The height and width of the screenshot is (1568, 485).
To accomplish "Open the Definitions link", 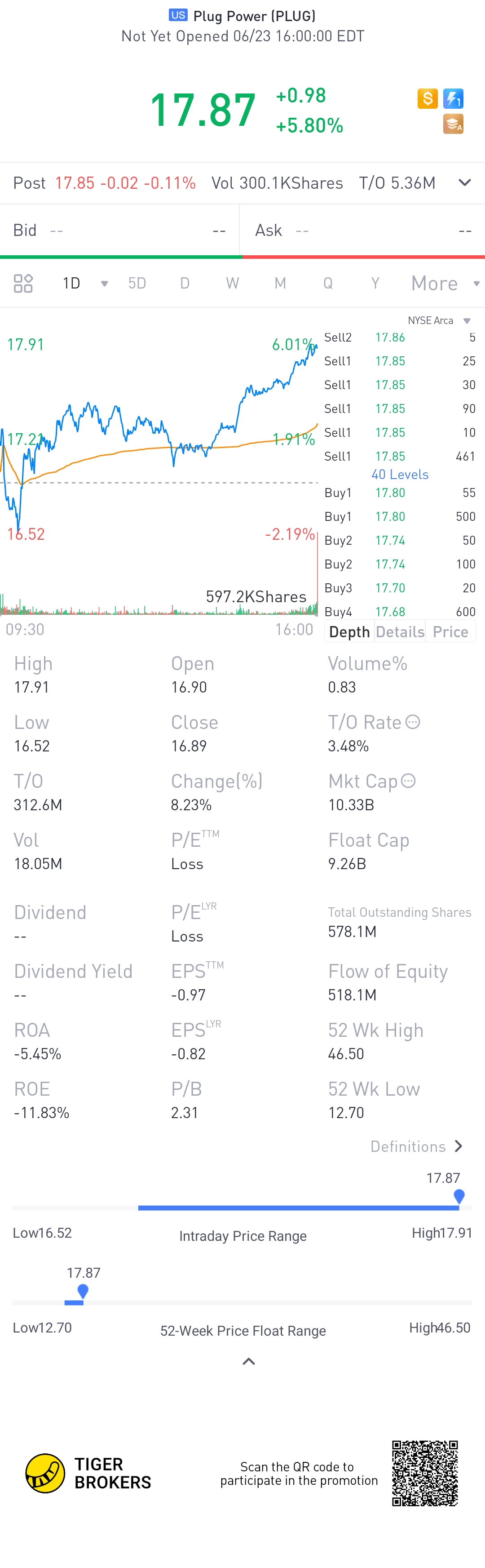I will pos(417,1146).
